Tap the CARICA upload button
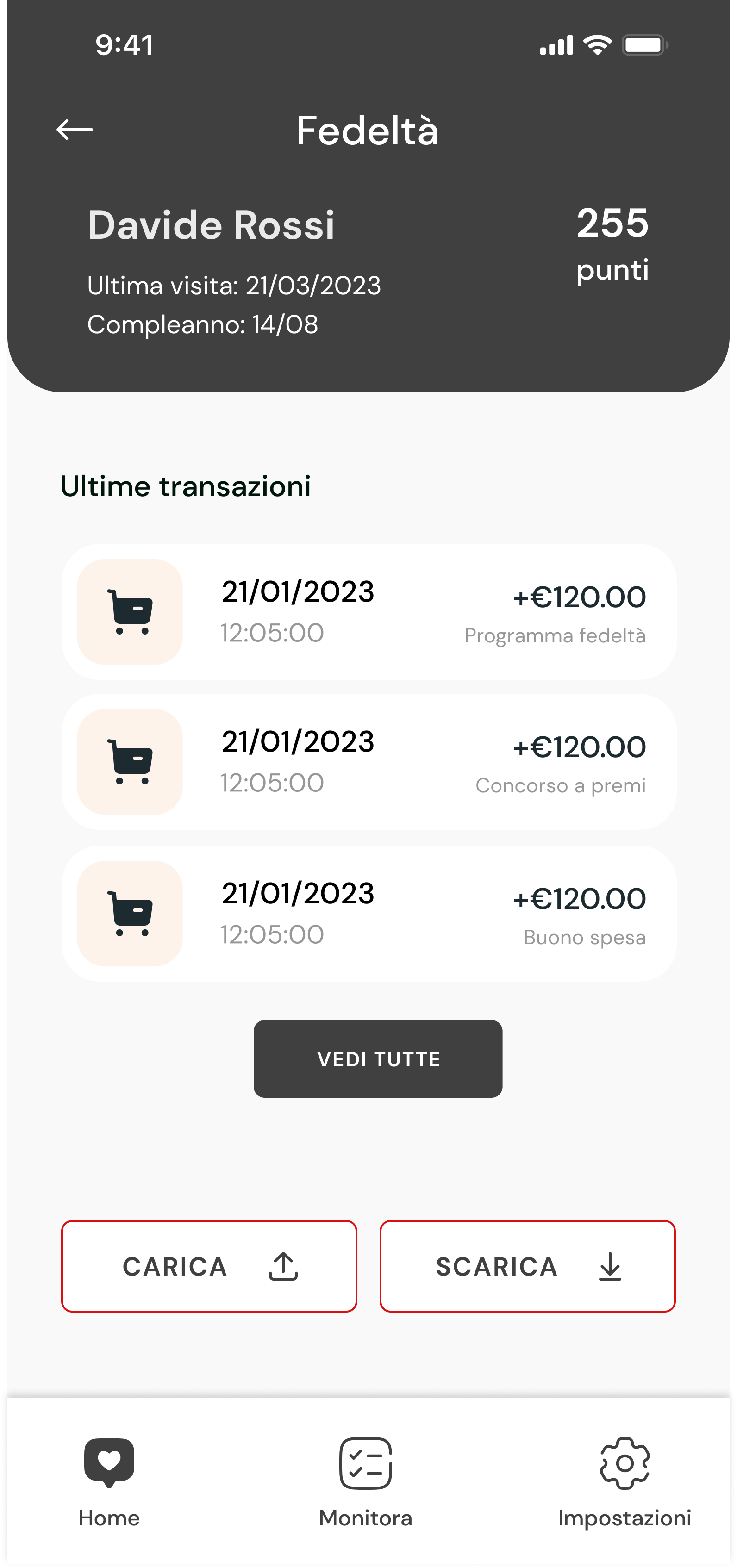This screenshot has height=1568, width=737. tap(209, 1266)
